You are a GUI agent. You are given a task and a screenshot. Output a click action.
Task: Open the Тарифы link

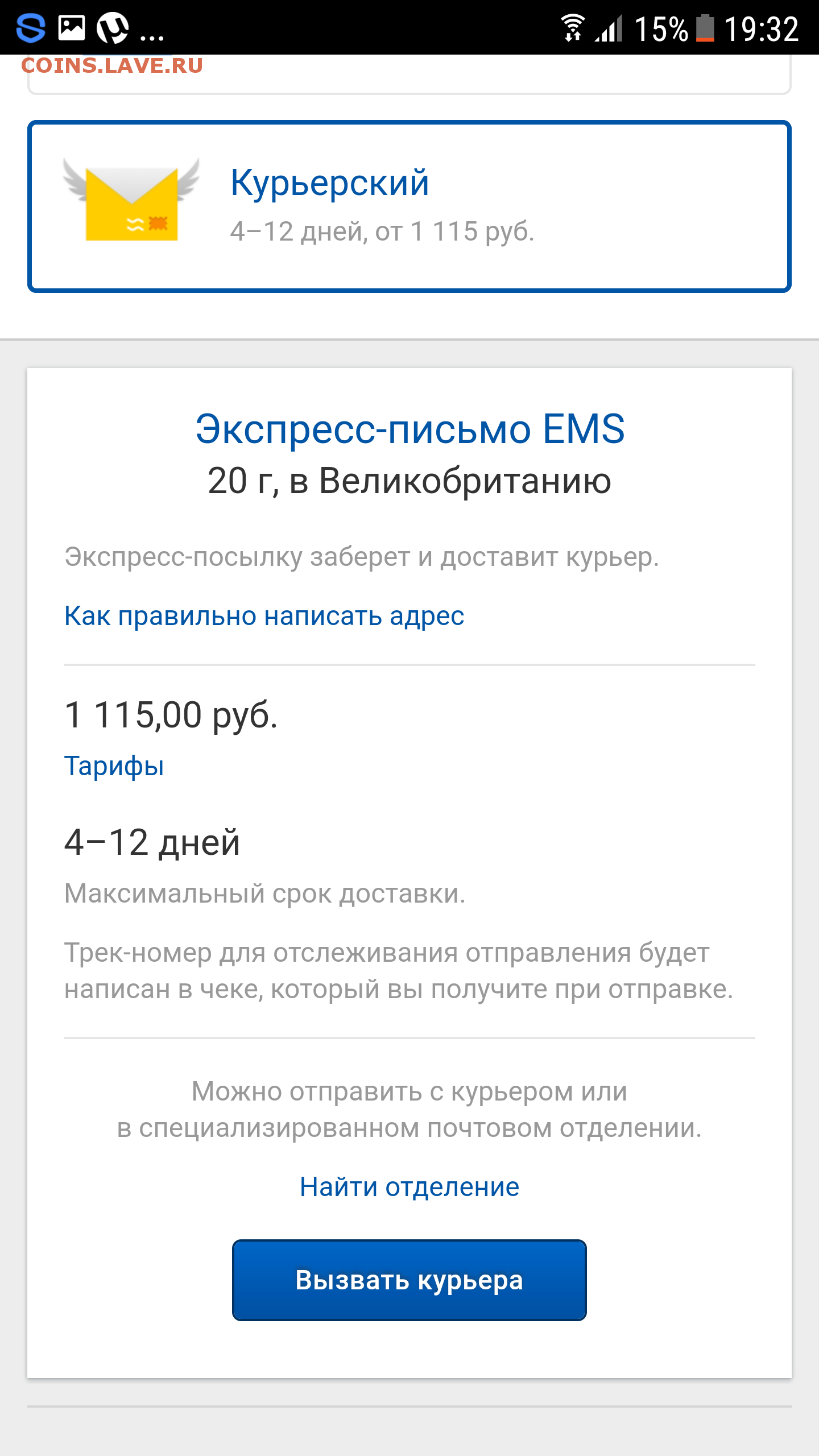(x=114, y=766)
